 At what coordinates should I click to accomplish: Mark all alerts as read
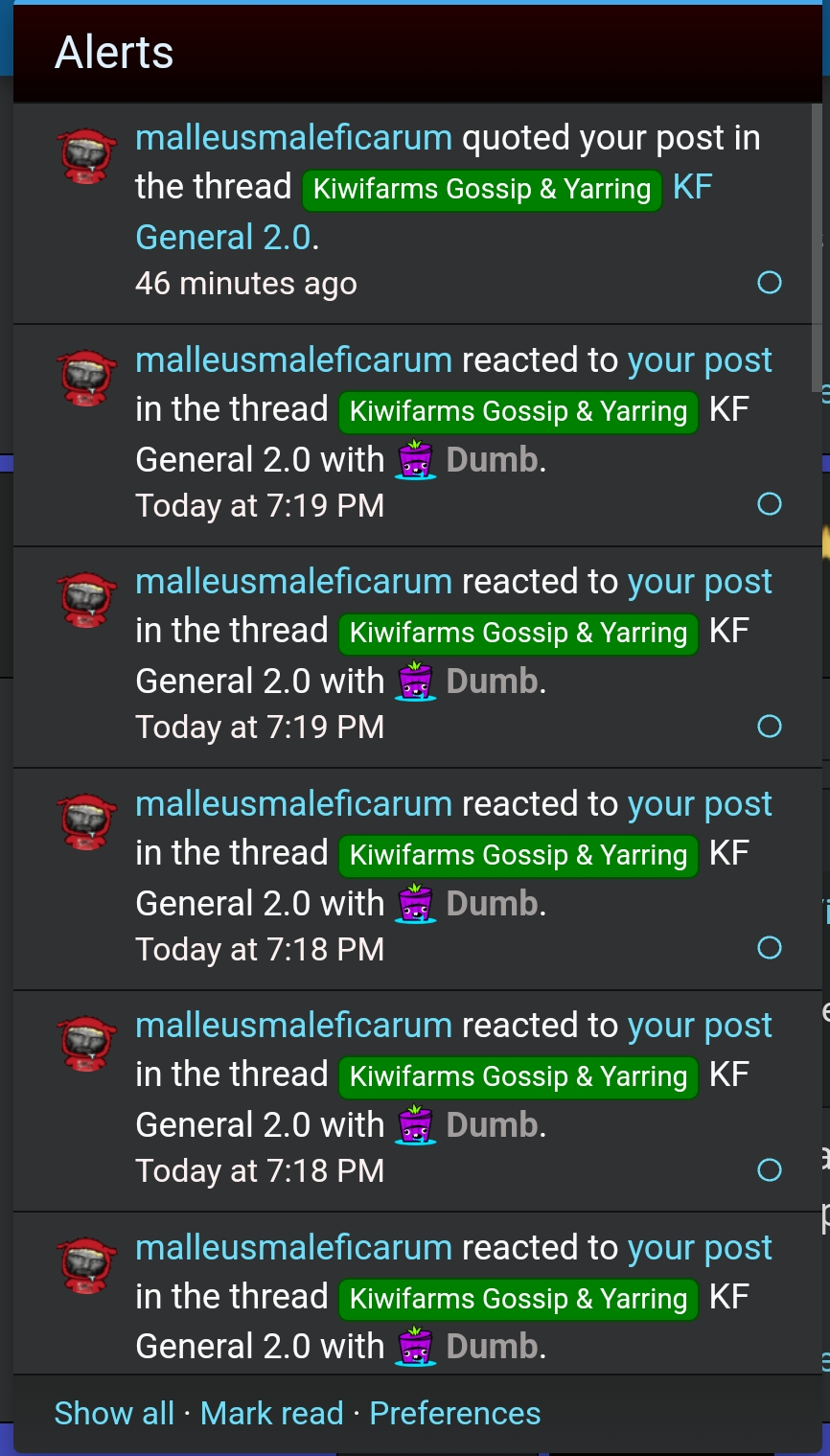pos(271,1413)
